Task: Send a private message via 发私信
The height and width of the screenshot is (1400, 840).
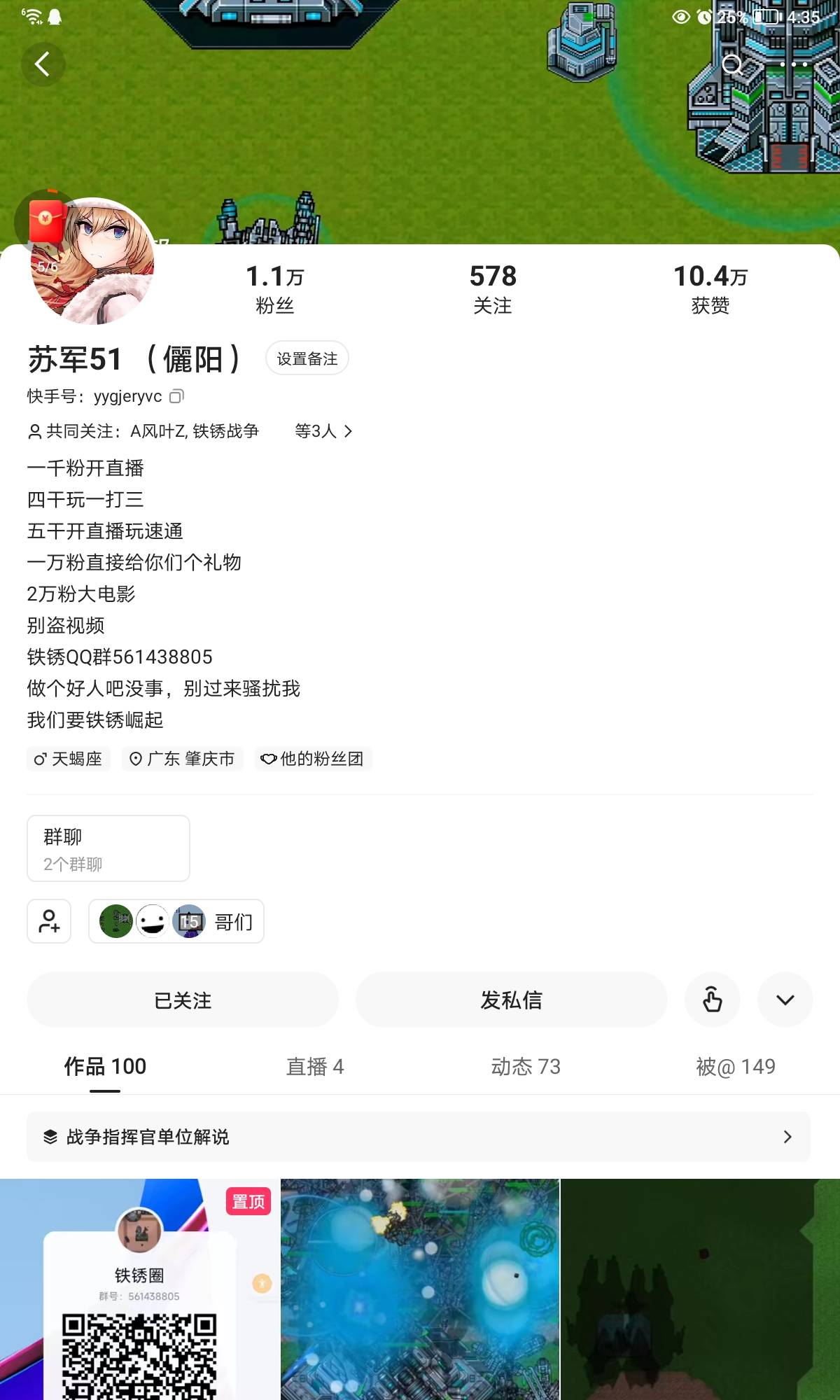Action: click(x=511, y=1000)
